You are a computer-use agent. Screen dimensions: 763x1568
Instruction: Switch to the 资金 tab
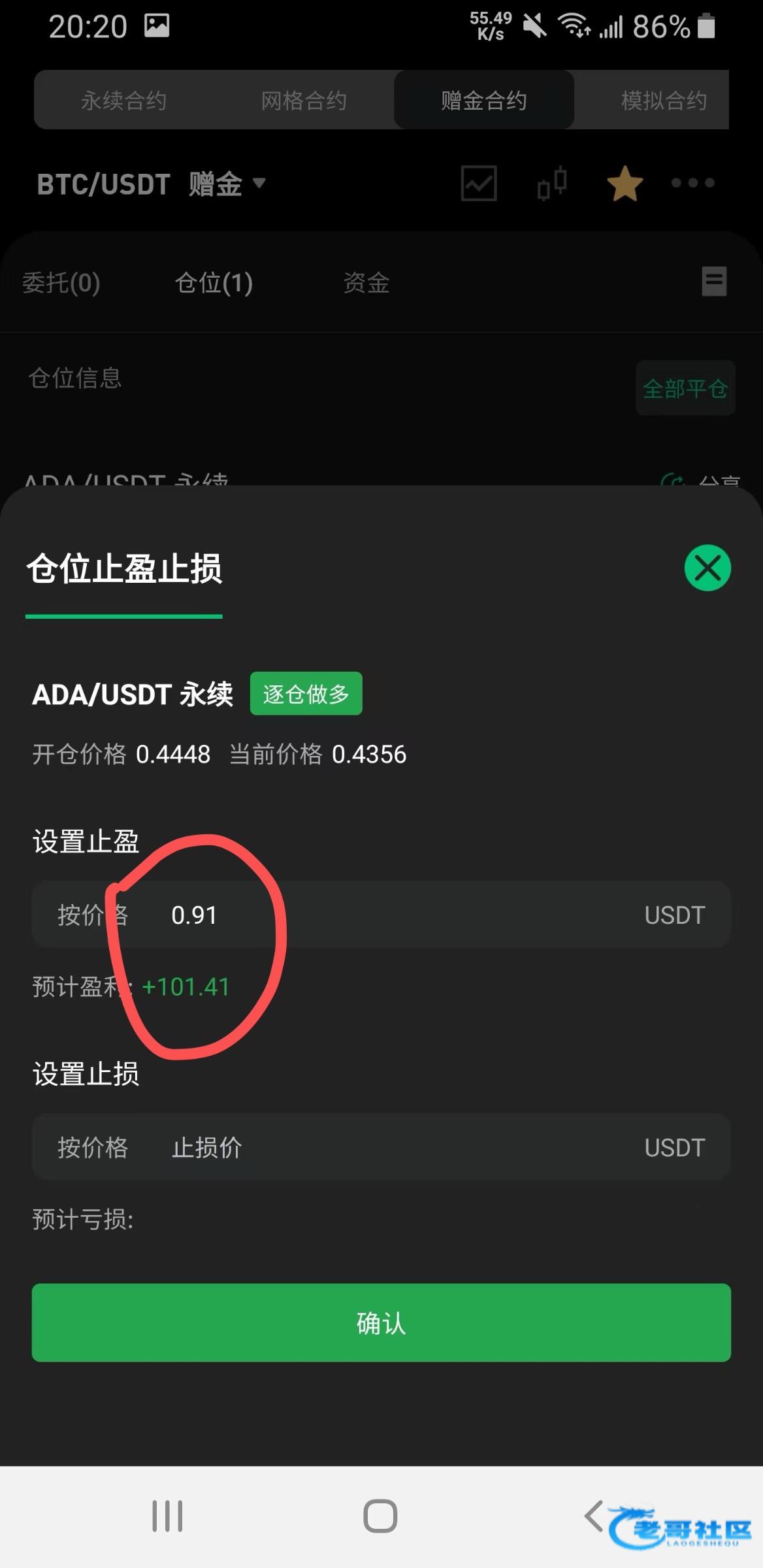tap(366, 283)
